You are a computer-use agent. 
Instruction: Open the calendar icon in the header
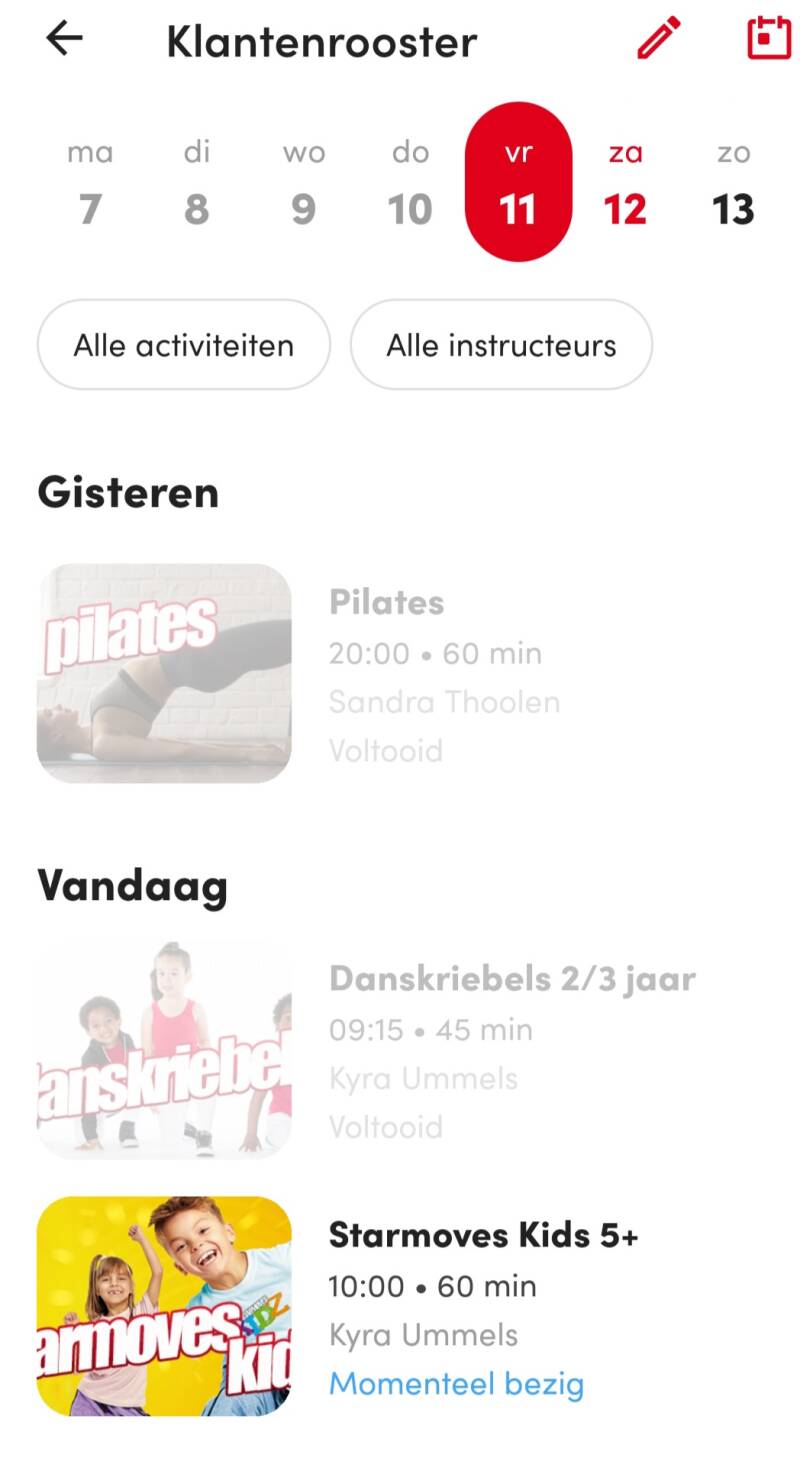coord(769,39)
